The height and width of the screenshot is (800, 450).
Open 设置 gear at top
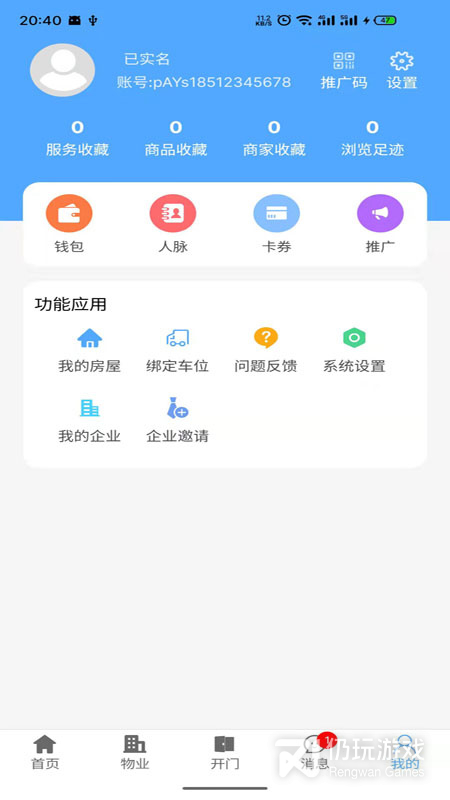[402, 70]
